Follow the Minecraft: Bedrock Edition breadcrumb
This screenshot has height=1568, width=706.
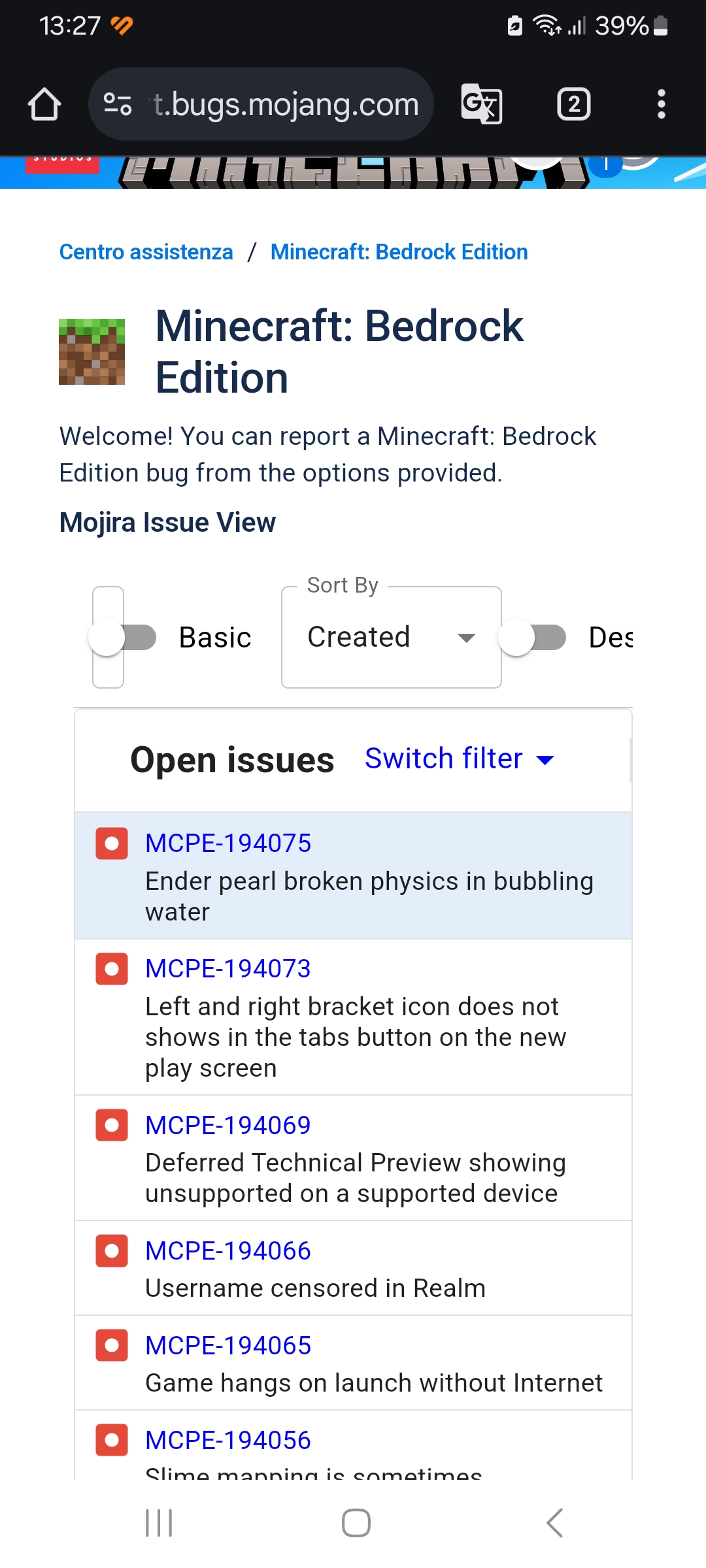(399, 252)
